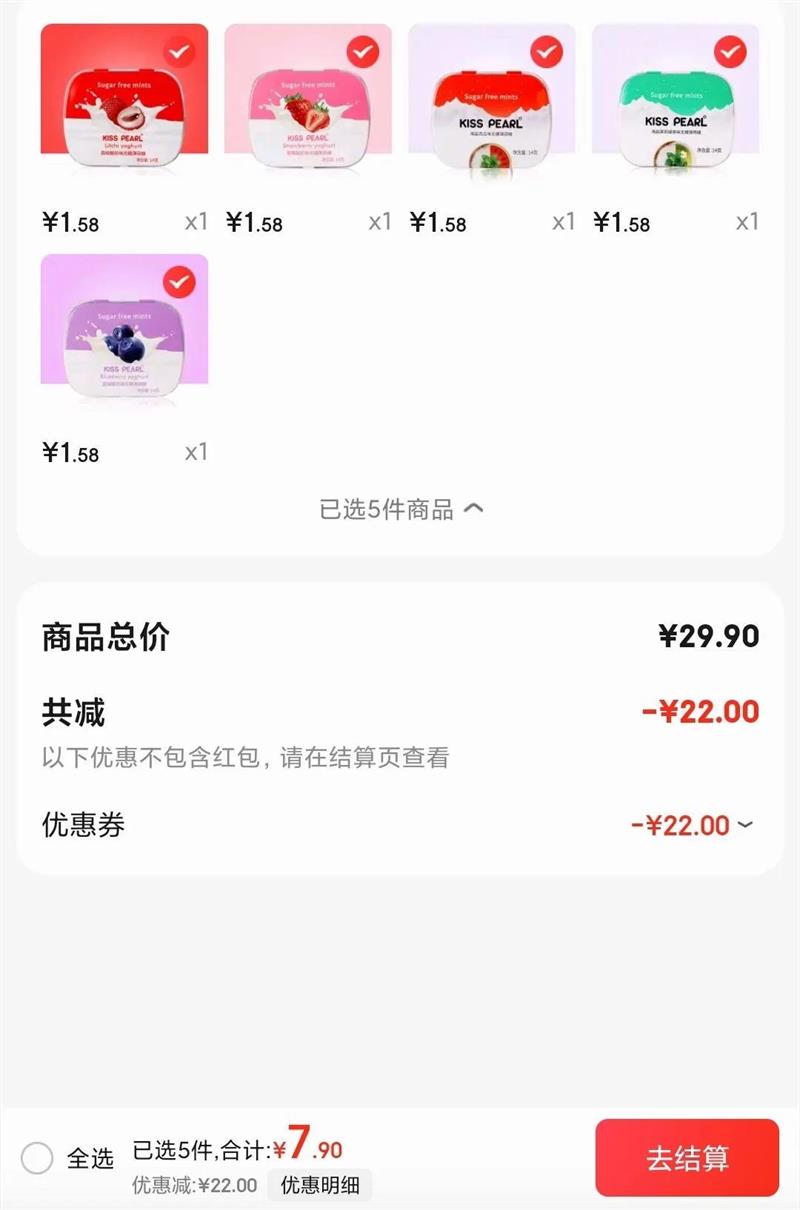Open 优惠明细 discount breakdown

tap(319, 1186)
